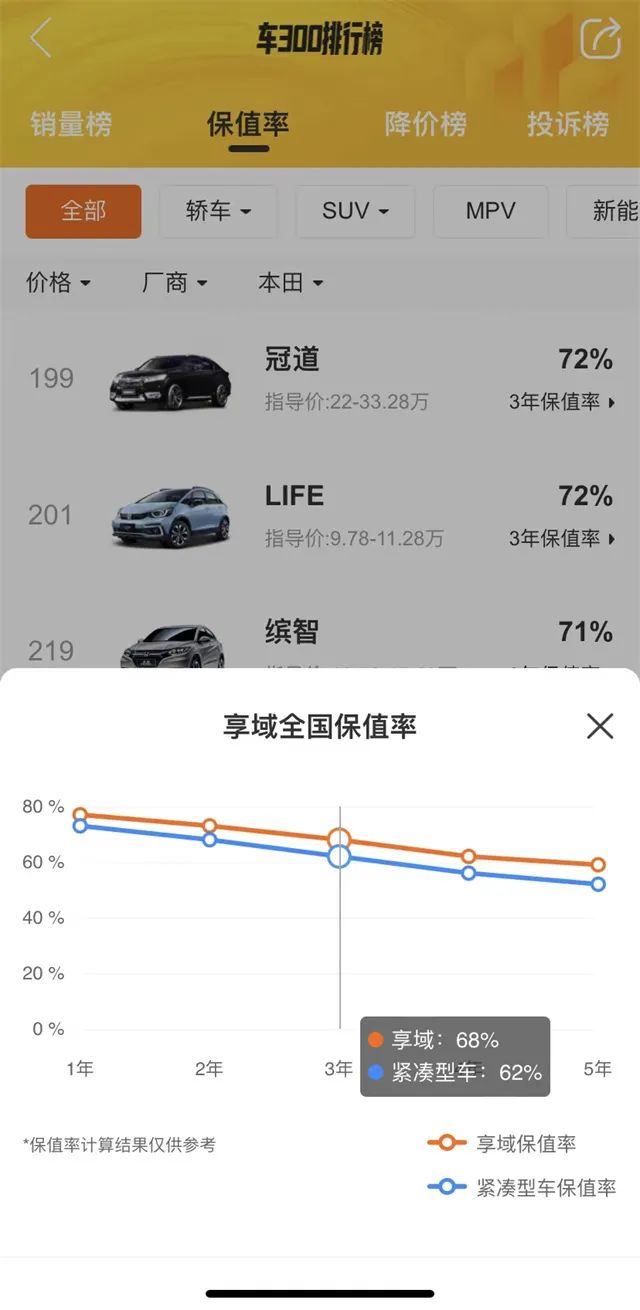This screenshot has width=640, height=1310.
Task: Share the 车300排行榜 page
Action: 600,39
